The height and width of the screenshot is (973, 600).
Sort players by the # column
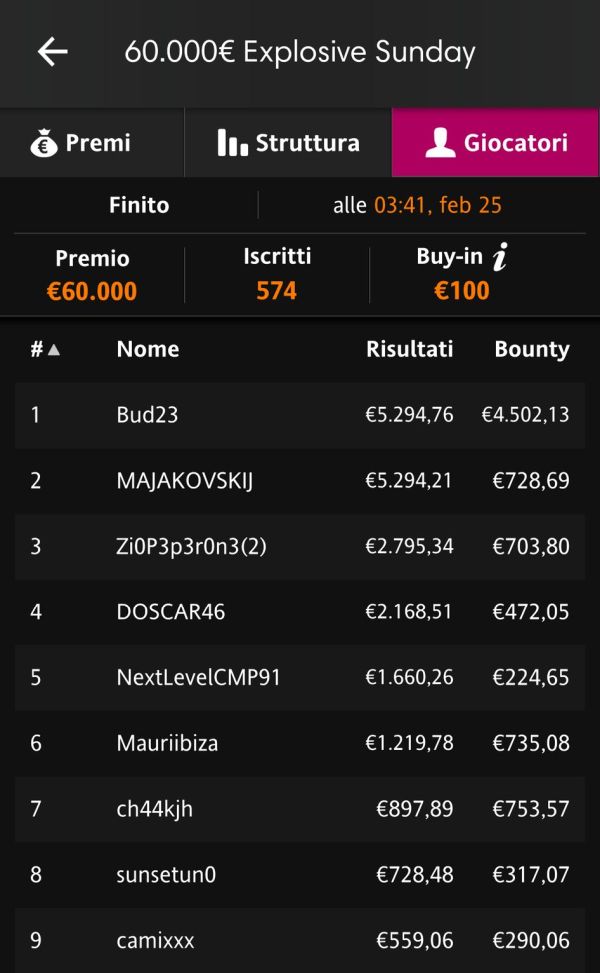[x=45, y=349]
